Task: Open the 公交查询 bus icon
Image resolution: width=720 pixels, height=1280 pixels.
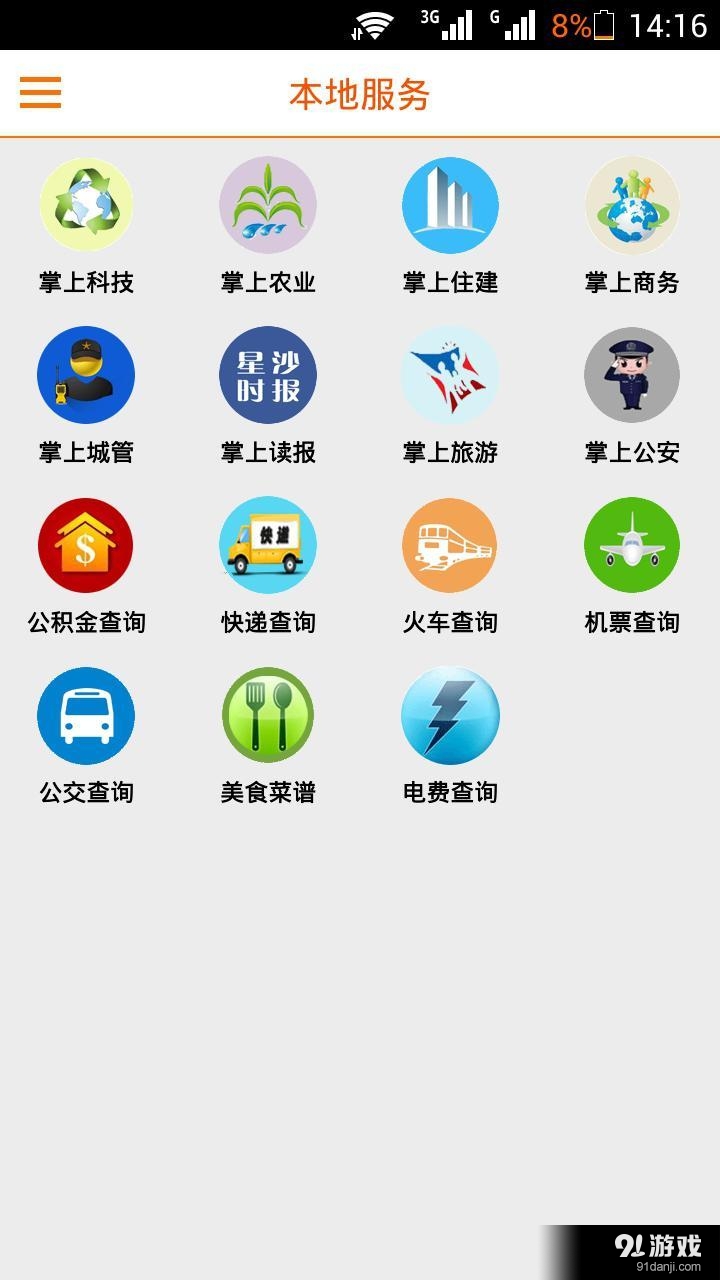Action: 85,715
